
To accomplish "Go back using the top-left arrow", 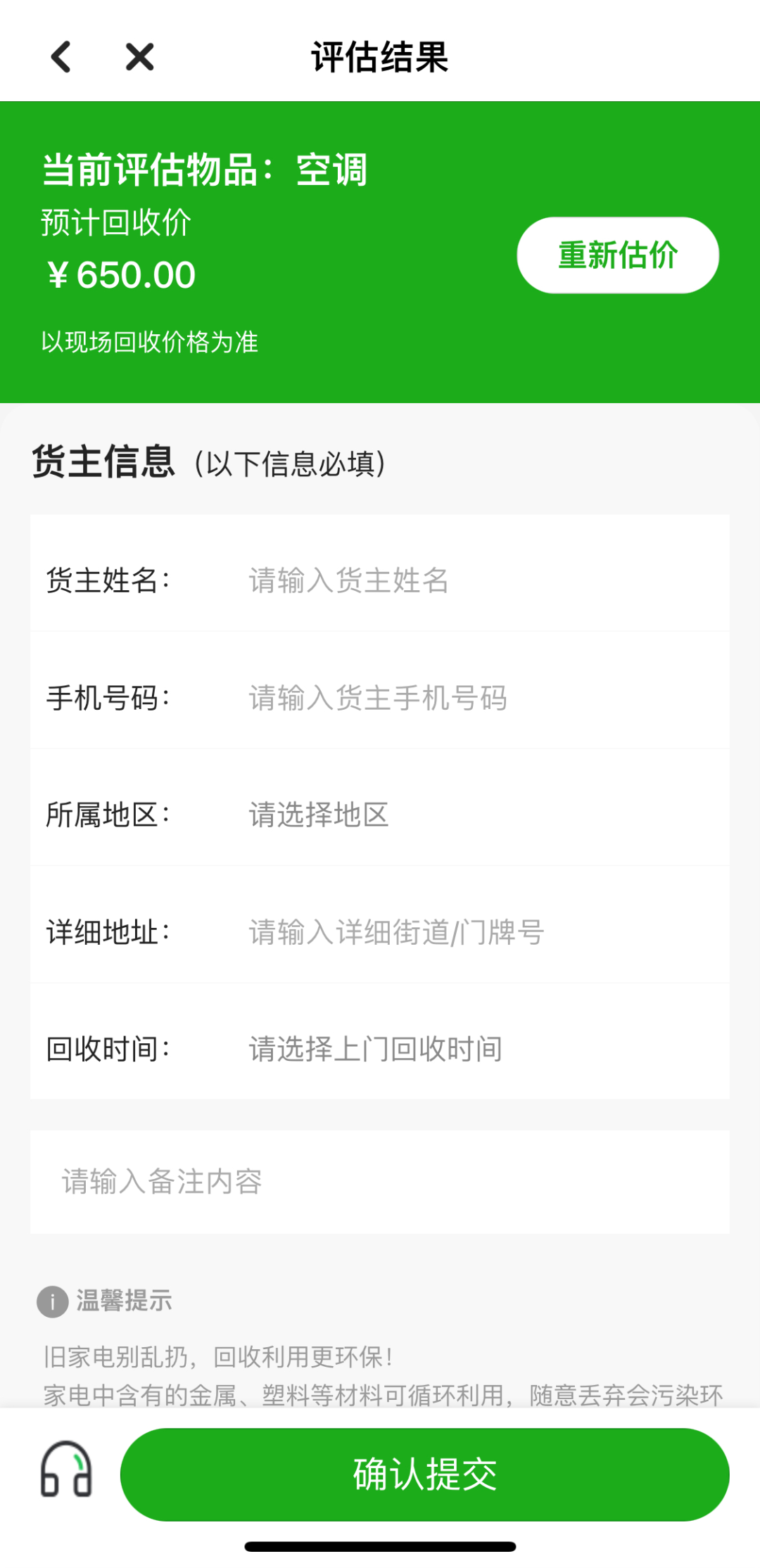I will click(x=61, y=57).
